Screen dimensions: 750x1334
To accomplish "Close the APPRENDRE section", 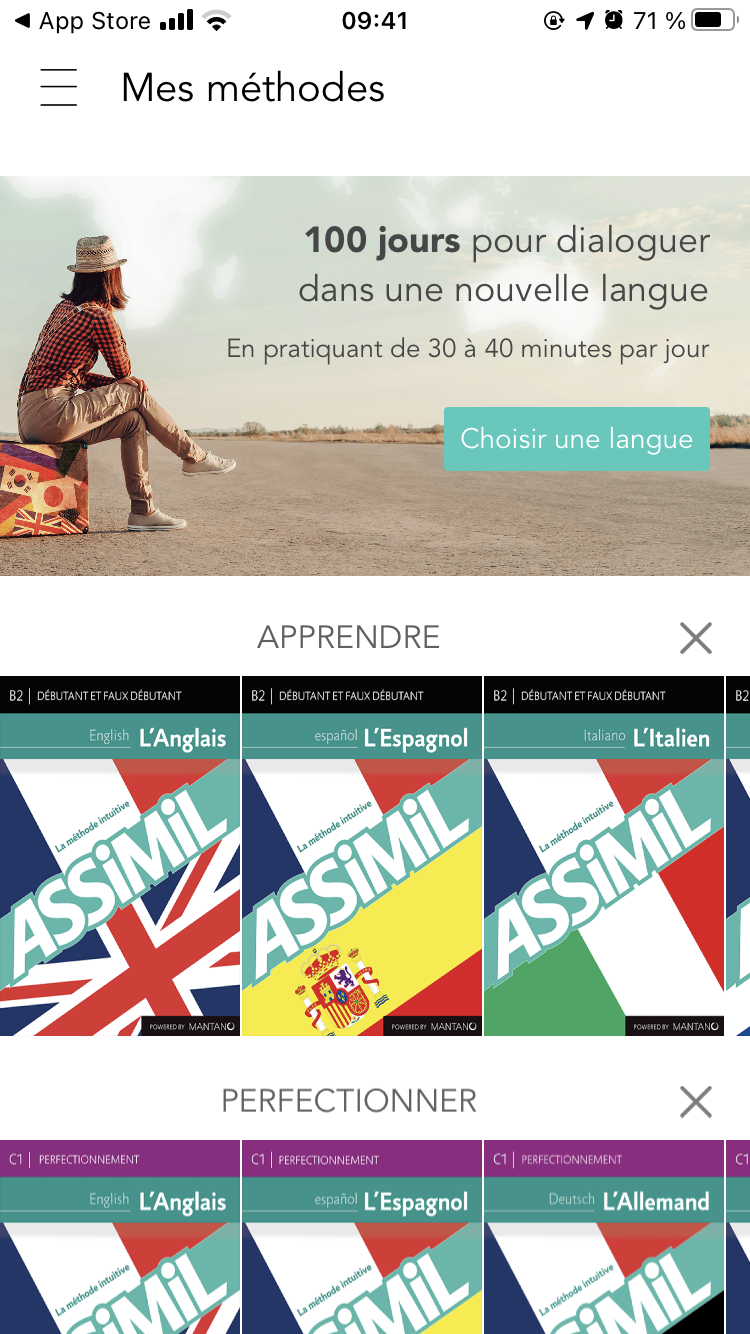I will (x=695, y=638).
